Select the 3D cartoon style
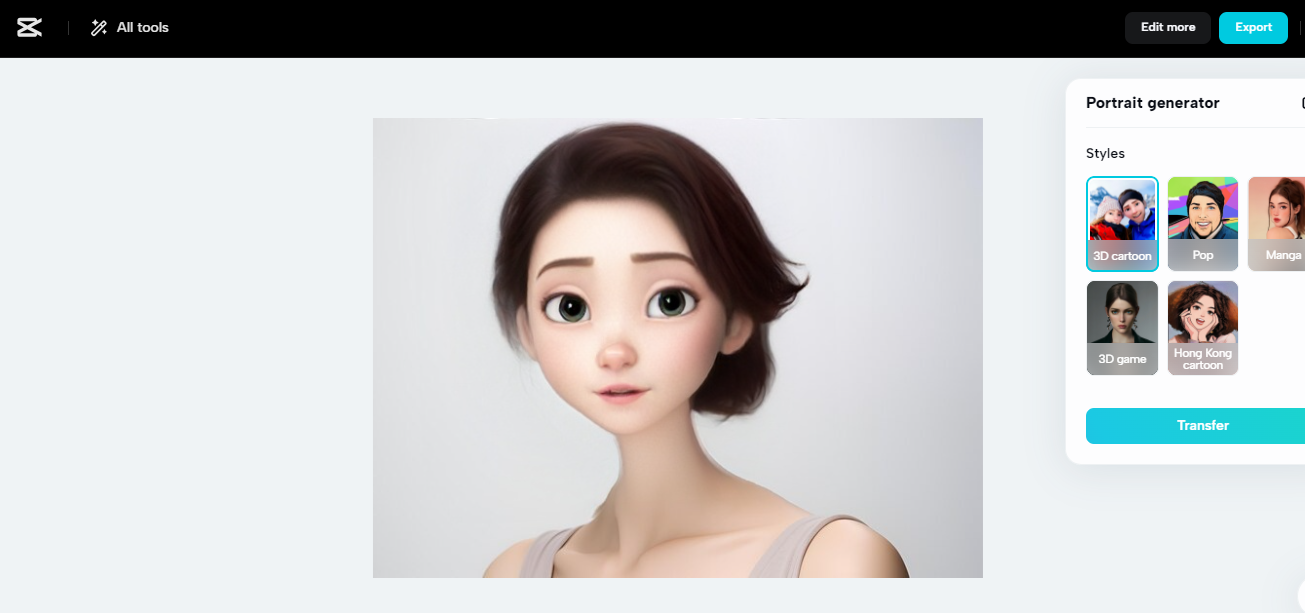The height and width of the screenshot is (613, 1305). [x=1122, y=223]
